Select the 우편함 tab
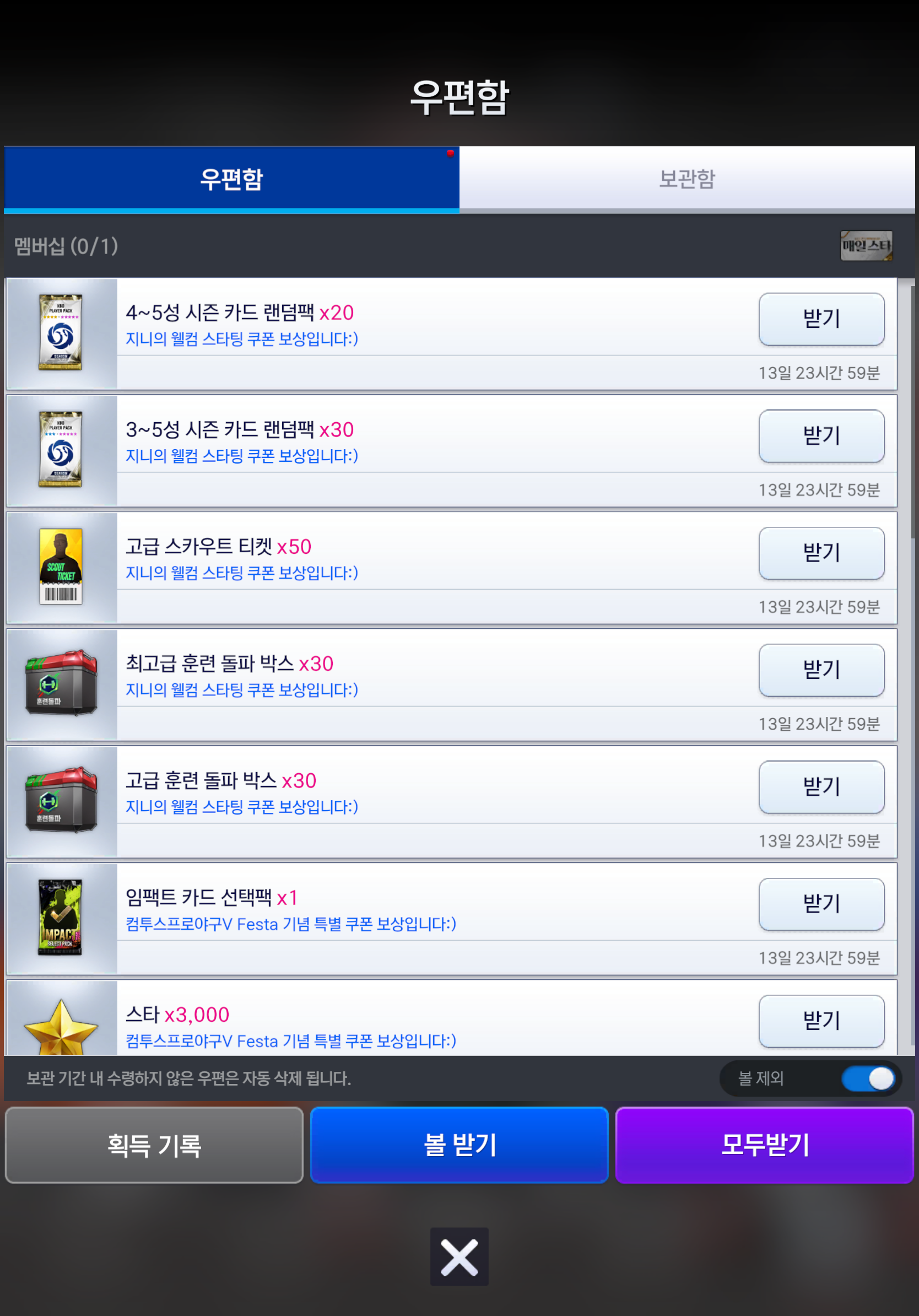 click(231, 179)
